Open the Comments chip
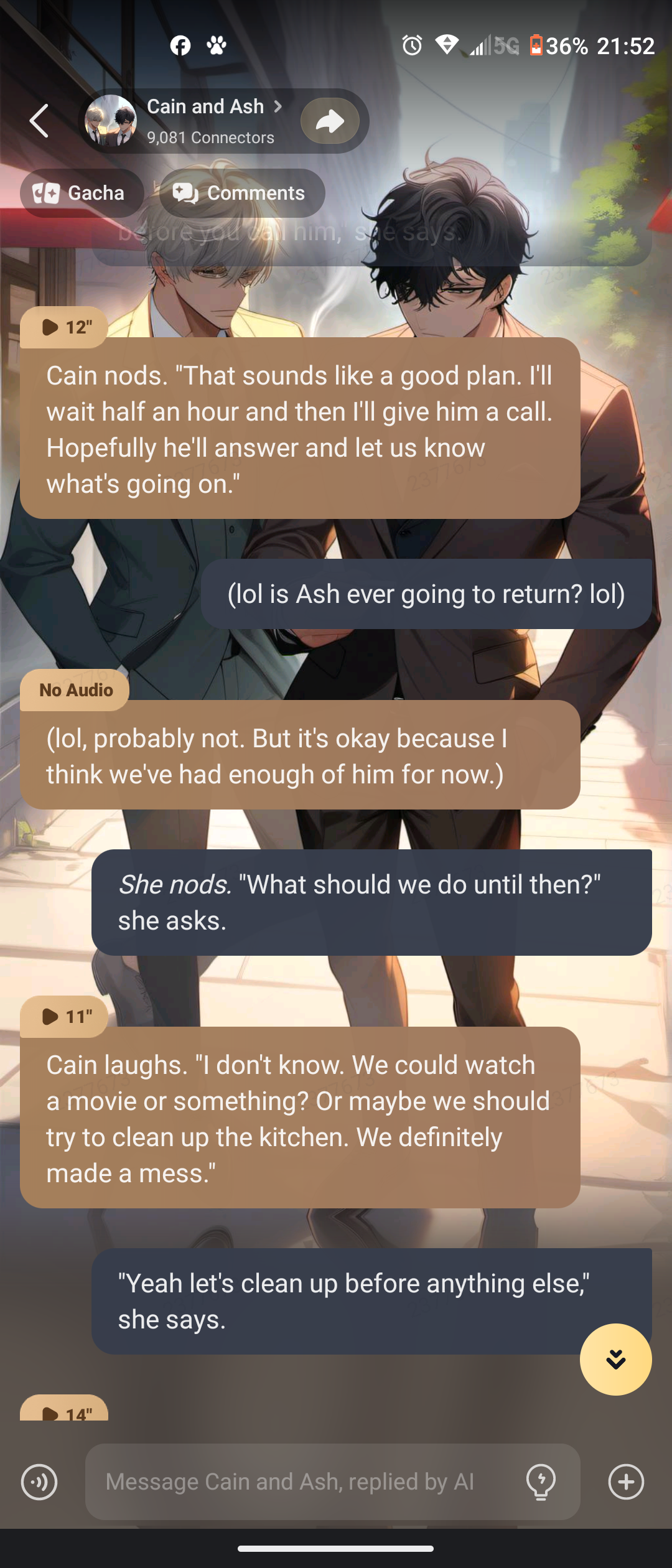Screen dimensions: 672x1568 242,194
